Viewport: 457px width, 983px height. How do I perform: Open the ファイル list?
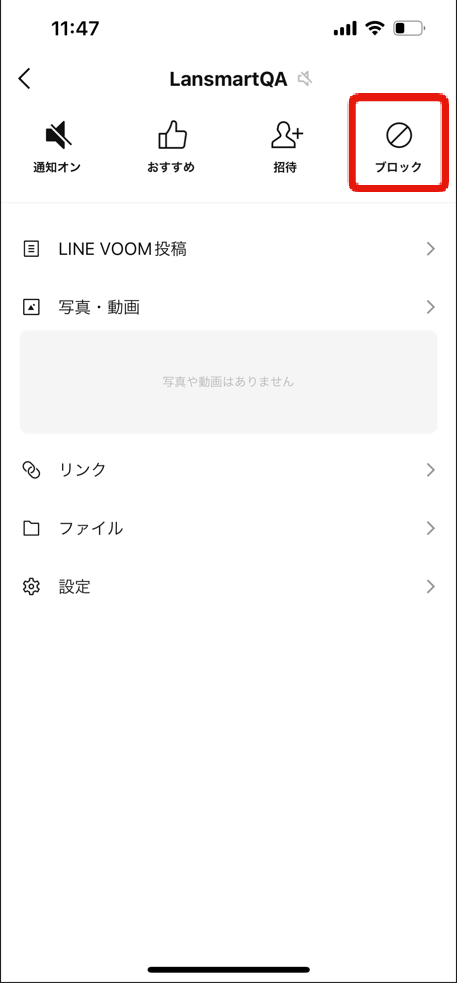point(228,528)
